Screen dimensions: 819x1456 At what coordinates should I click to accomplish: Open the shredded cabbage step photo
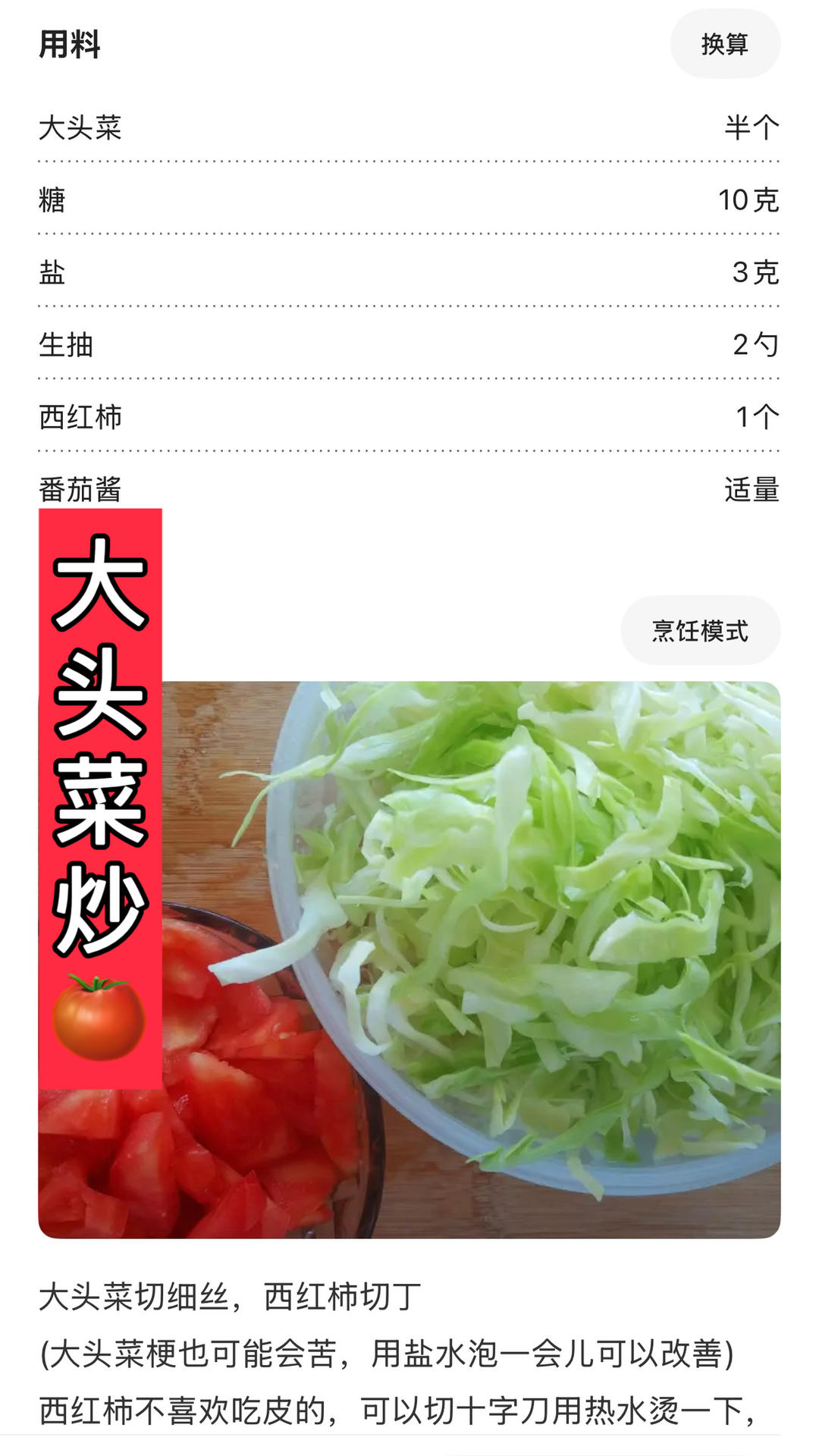coord(470,959)
